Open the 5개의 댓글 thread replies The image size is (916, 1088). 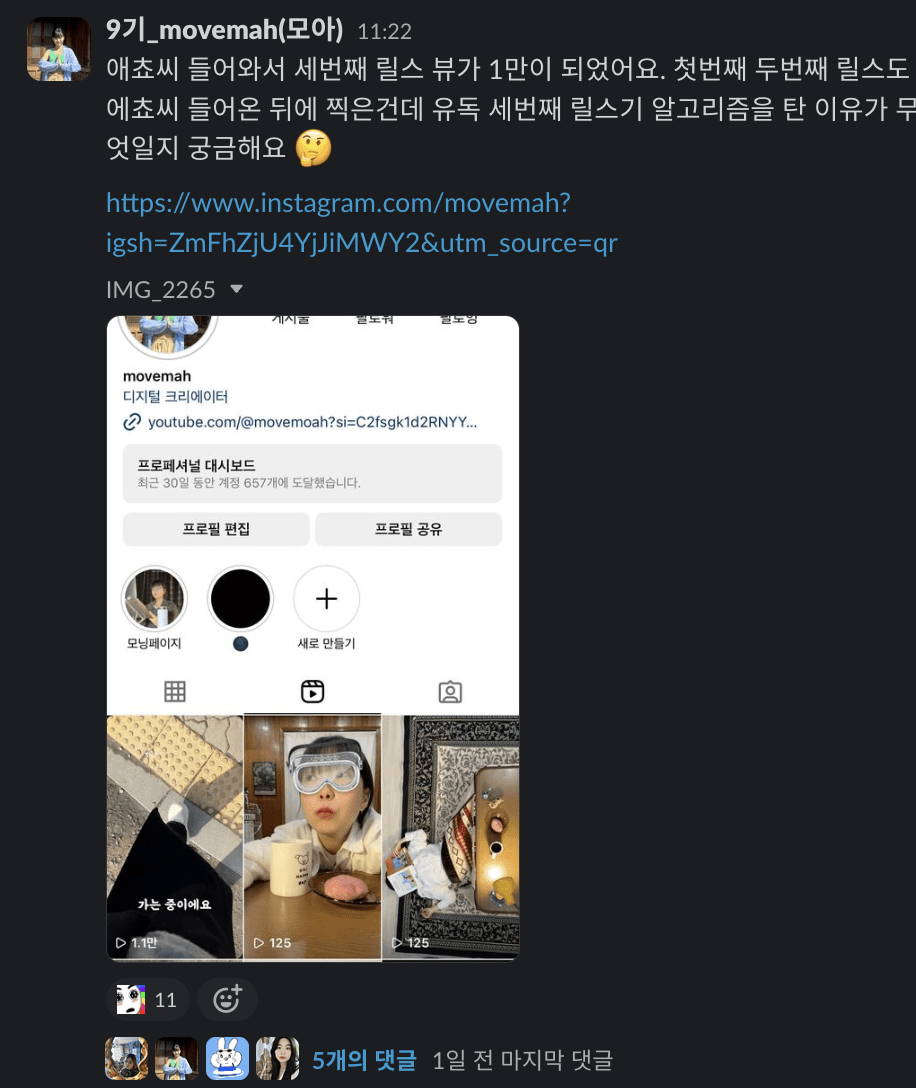(364, 1060)
